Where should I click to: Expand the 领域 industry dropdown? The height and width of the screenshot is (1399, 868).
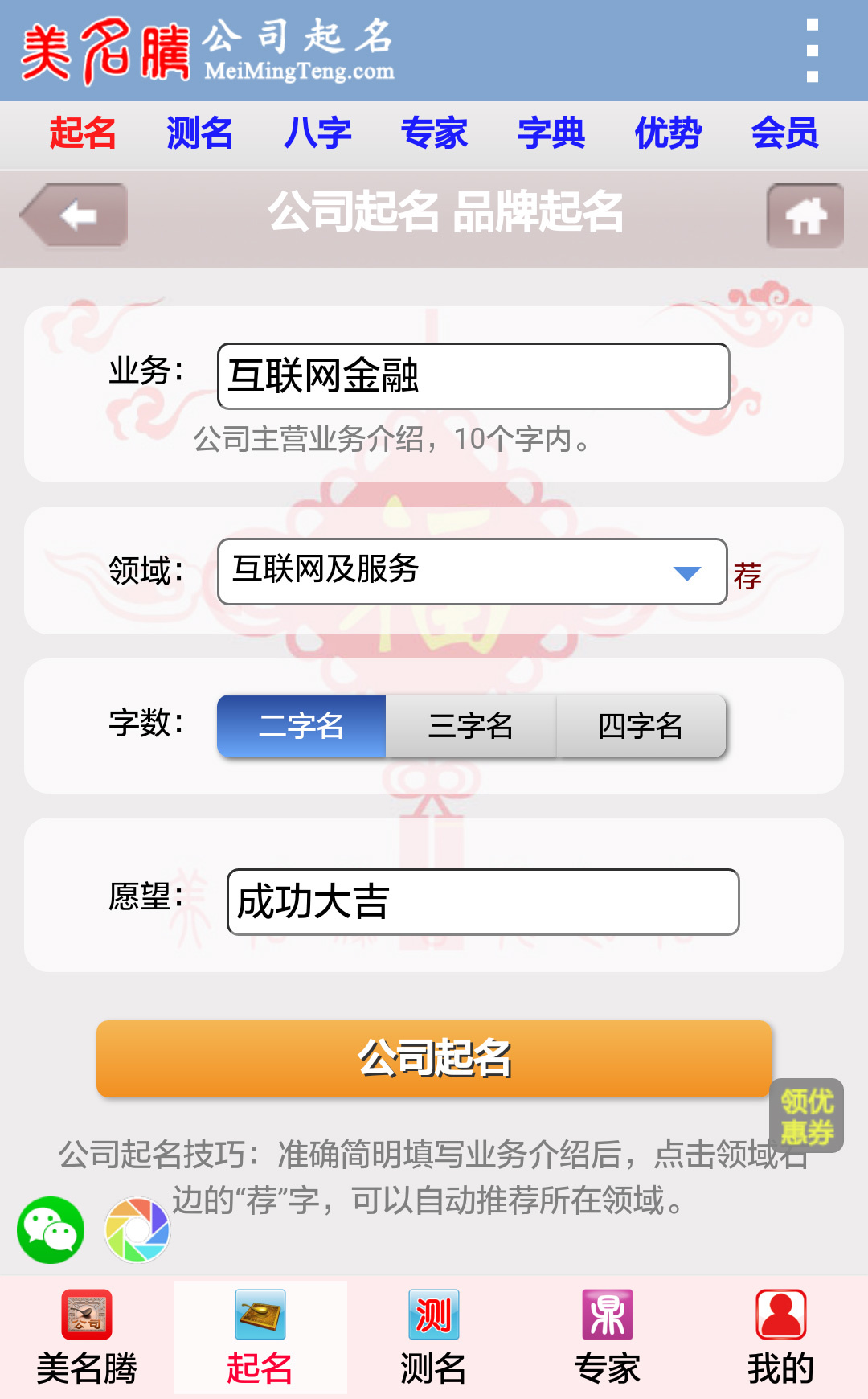(686, 572)
